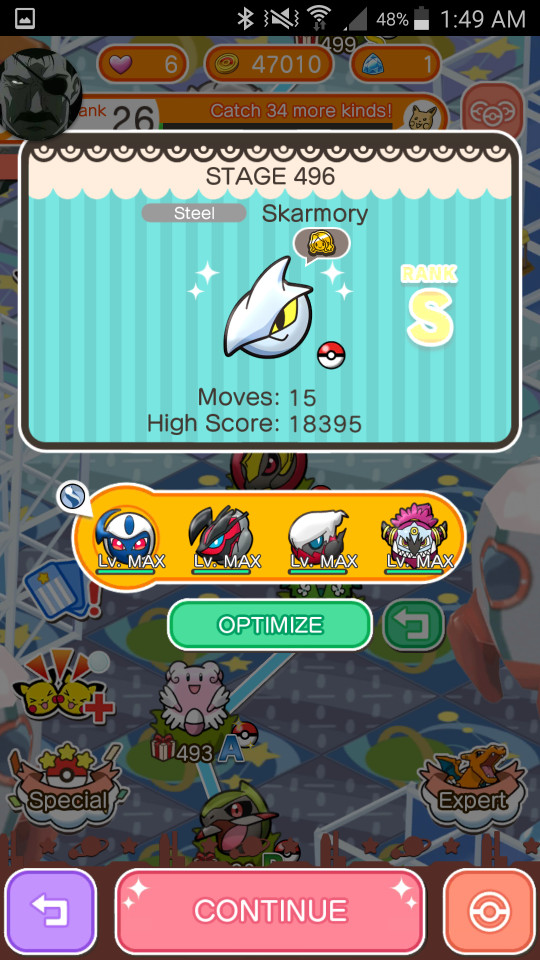Open the orange Poké Ball menu button
This screenshot has width=540, height=960.
(489, 910)
